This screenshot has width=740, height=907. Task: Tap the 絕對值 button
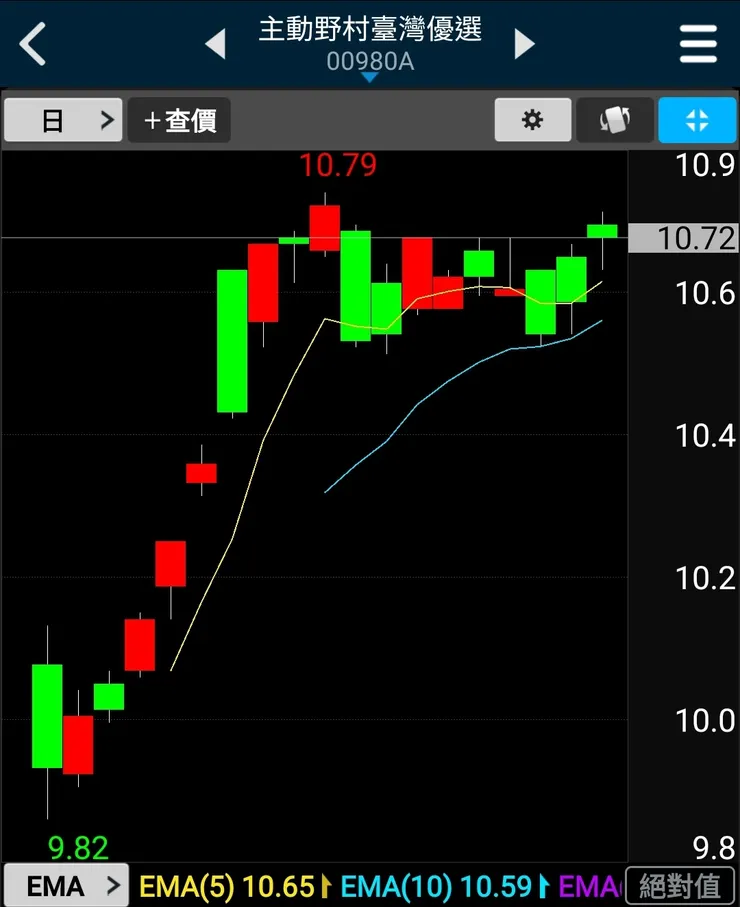680,886
